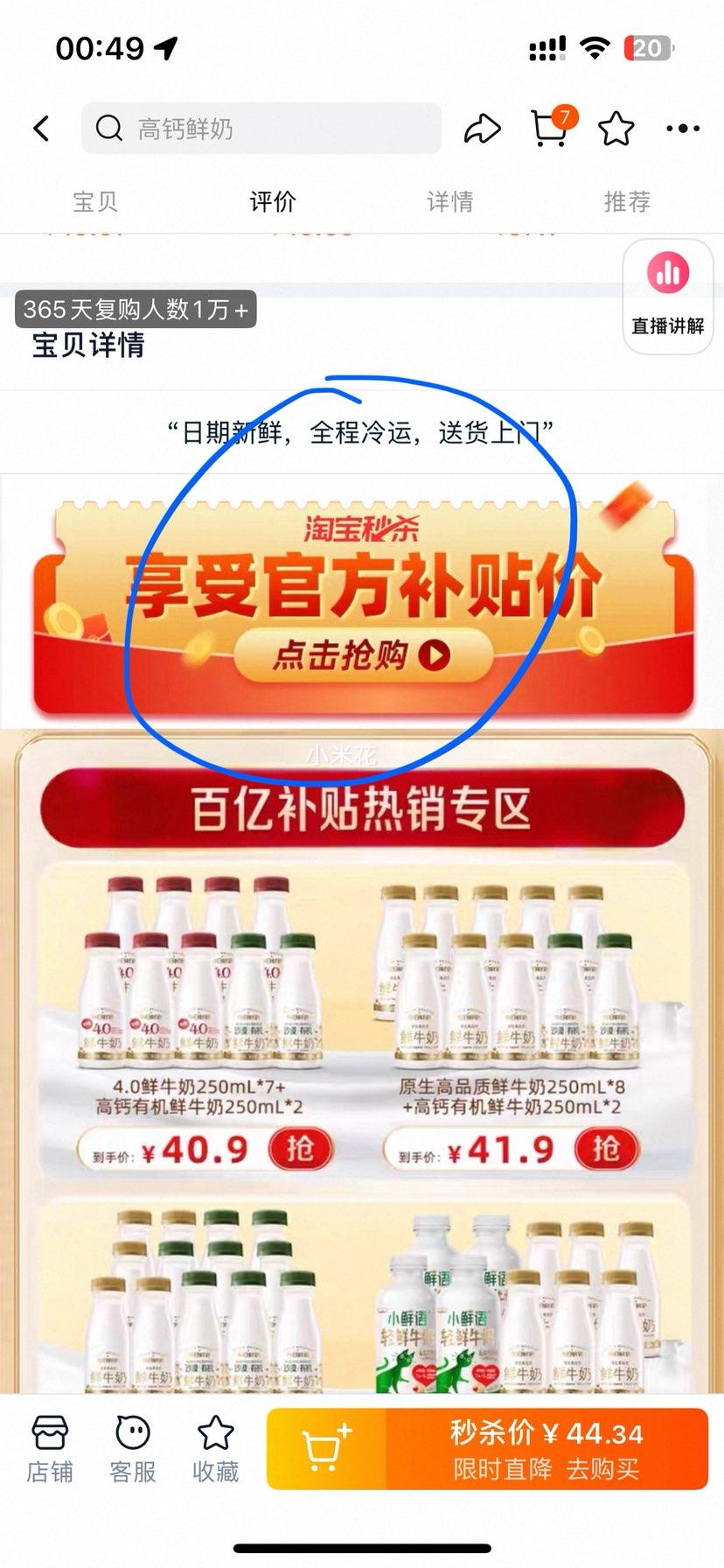This screenshot has width=724, height=1568.
Task: Buy now at 秒杀价 ¥44.34
Action: click(x=546, y=1448)
